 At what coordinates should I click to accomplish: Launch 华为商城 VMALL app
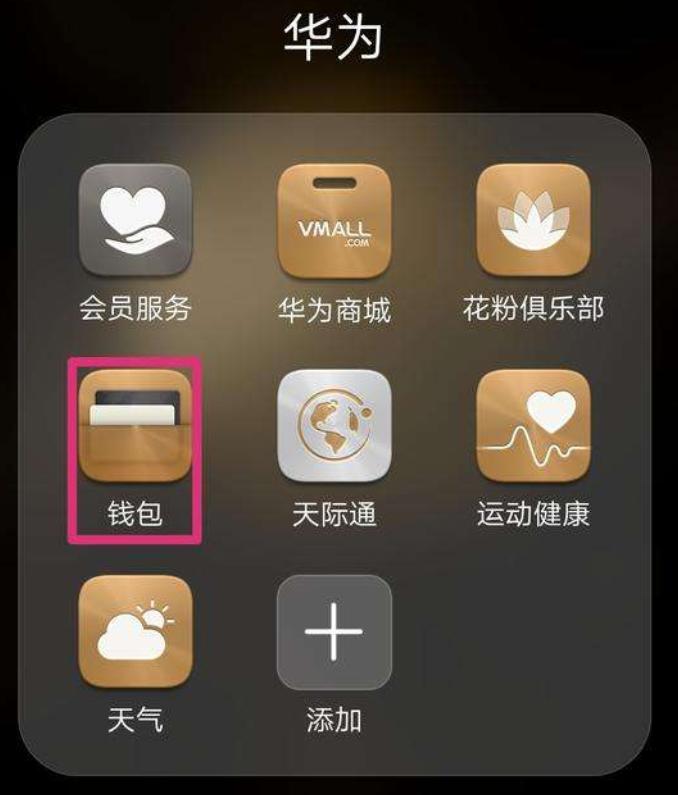pyautogui.click(x=334, y=222)
